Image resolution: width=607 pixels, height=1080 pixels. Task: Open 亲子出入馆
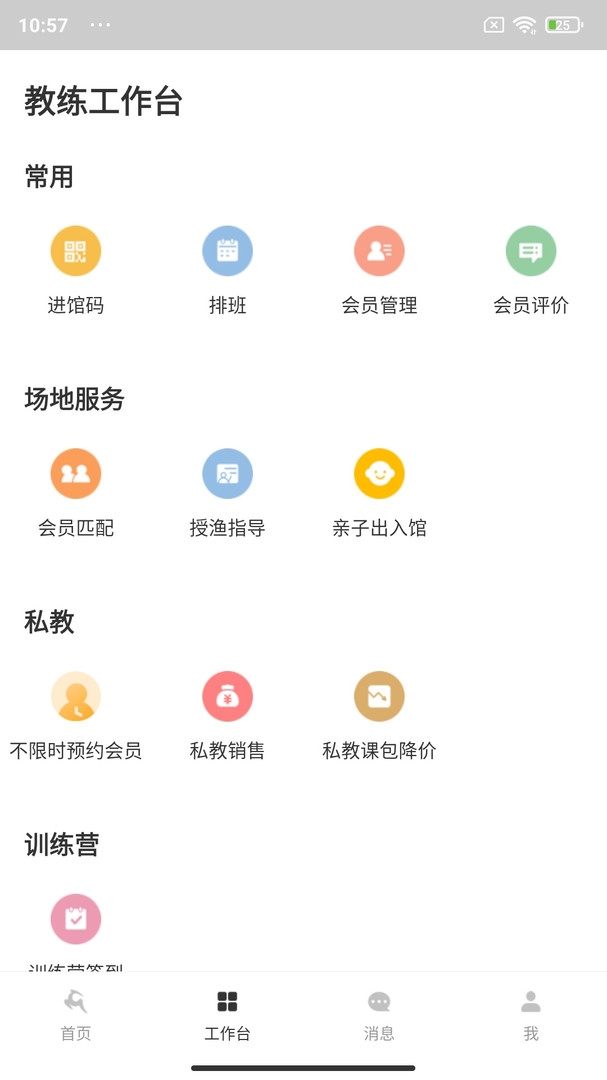[x=379, y=475]
